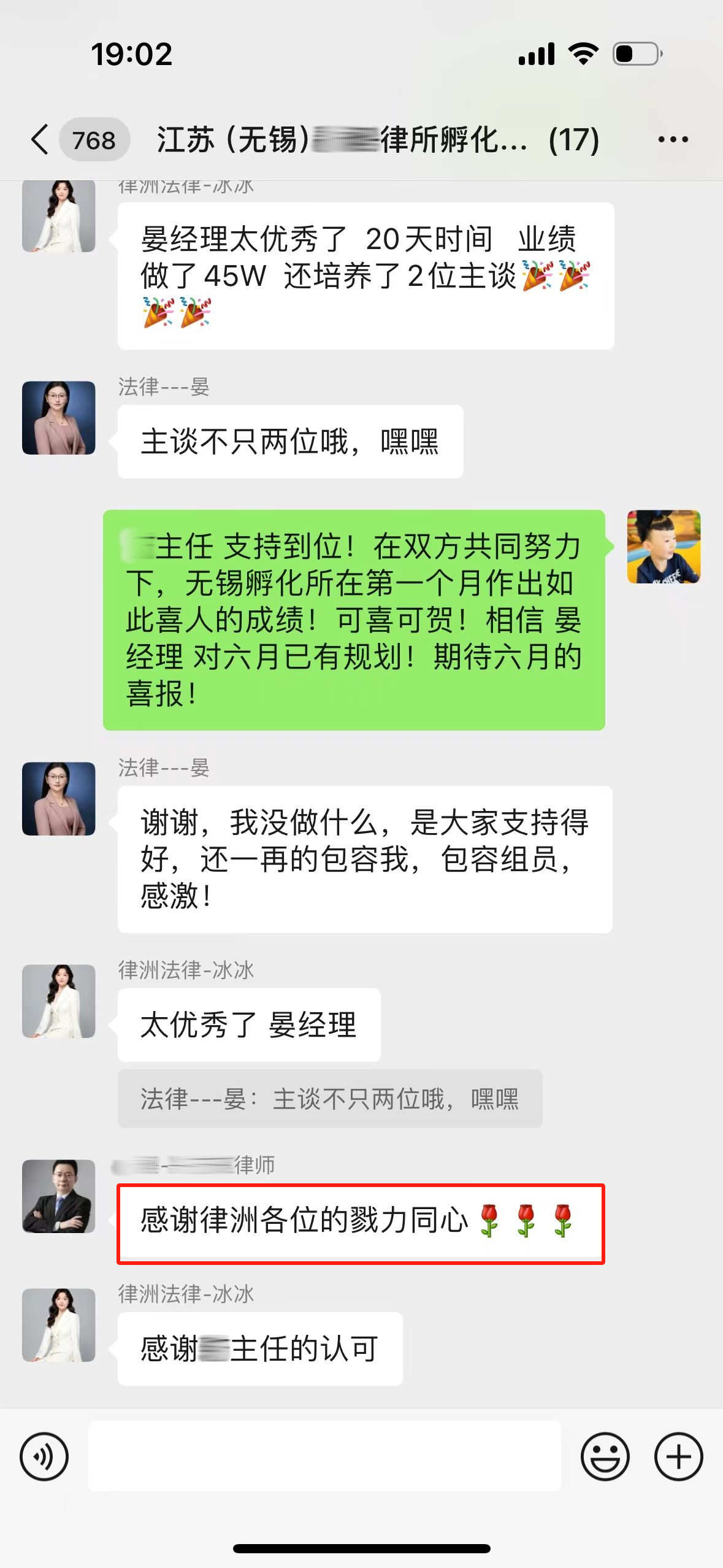
Task: Open 冰冰's avatar beside 感谢主任的认可
Action: (59, 1325)
